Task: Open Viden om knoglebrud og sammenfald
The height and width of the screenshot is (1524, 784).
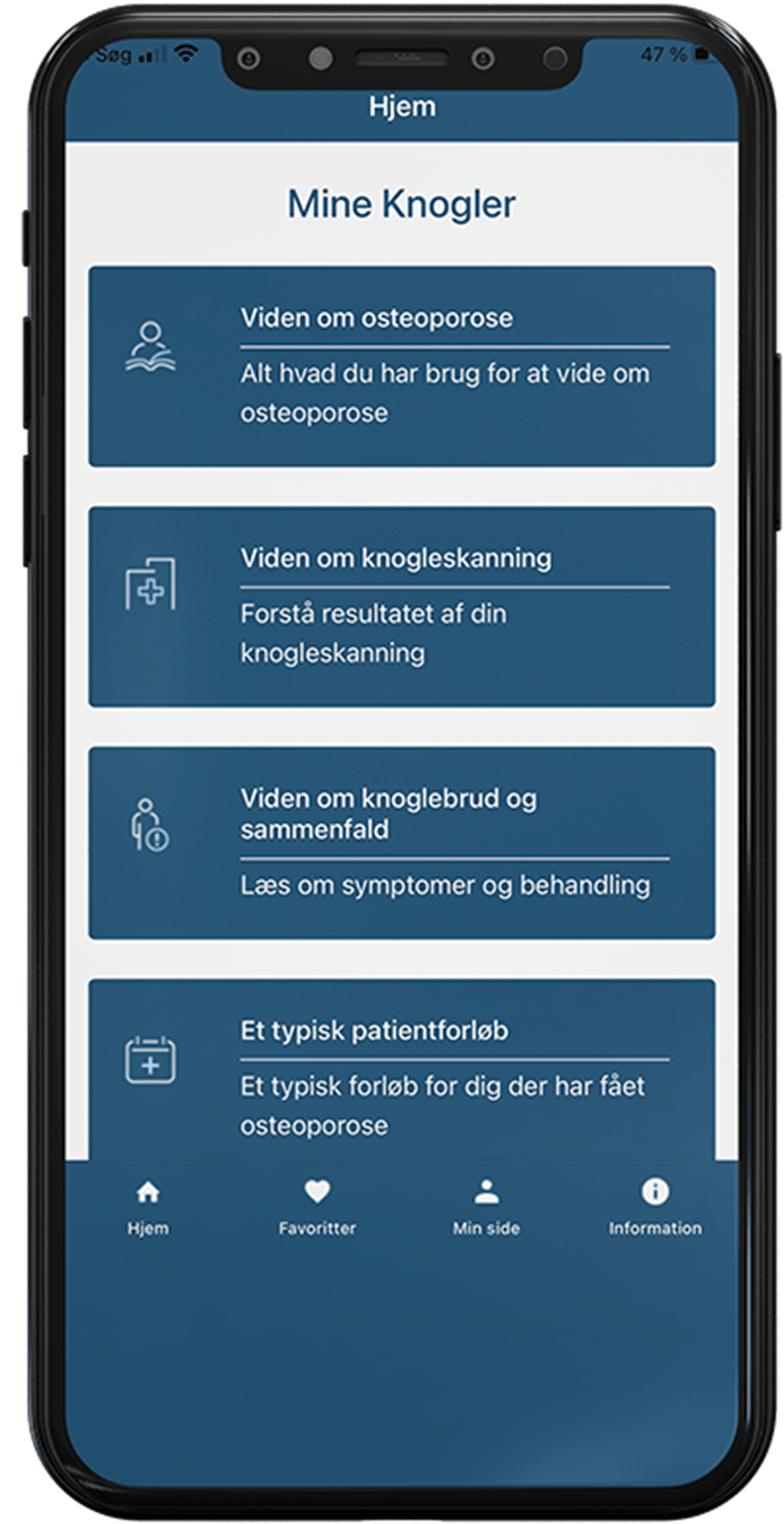Action: coord(402,842)
